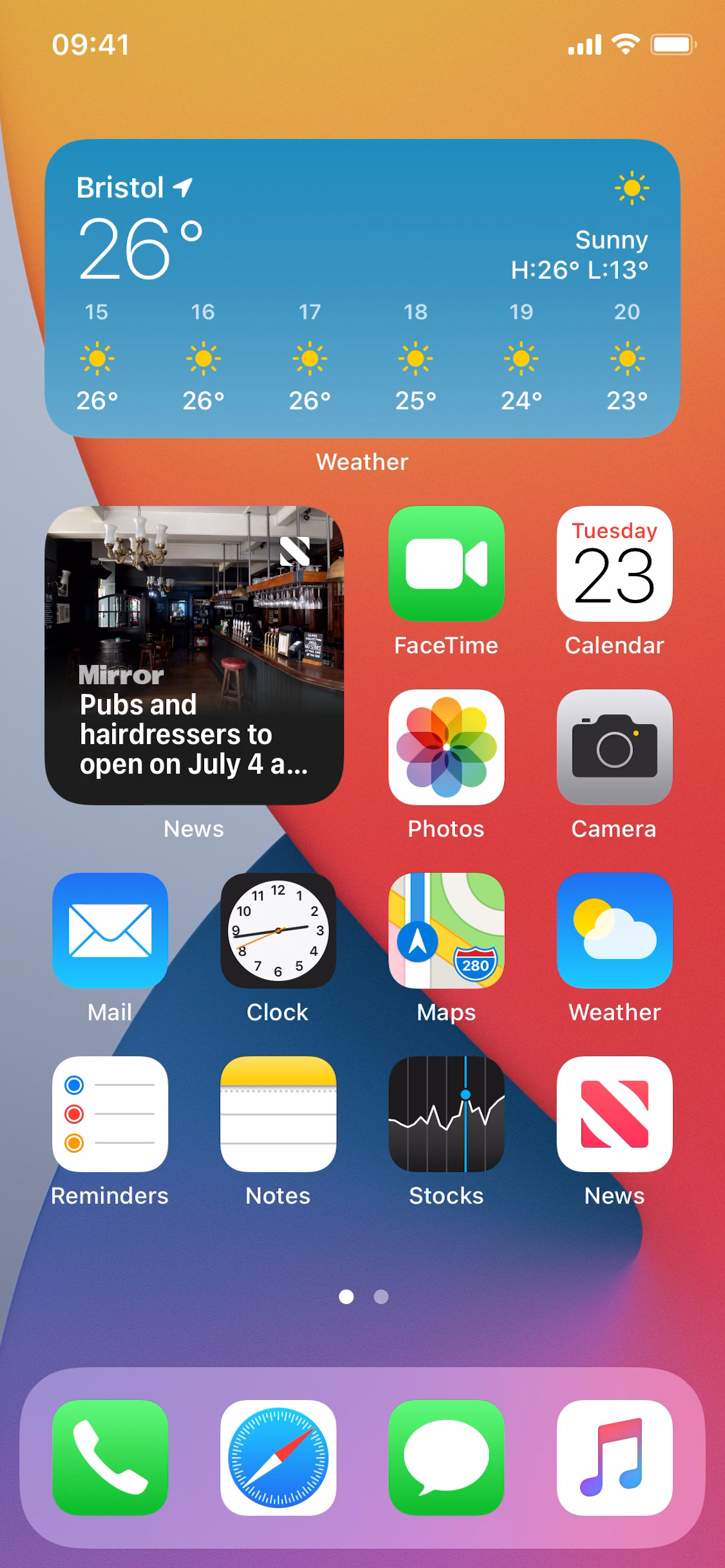Screen dimensions: 725x1568
Task: Open the News app
Action: tap(614, 1115)
